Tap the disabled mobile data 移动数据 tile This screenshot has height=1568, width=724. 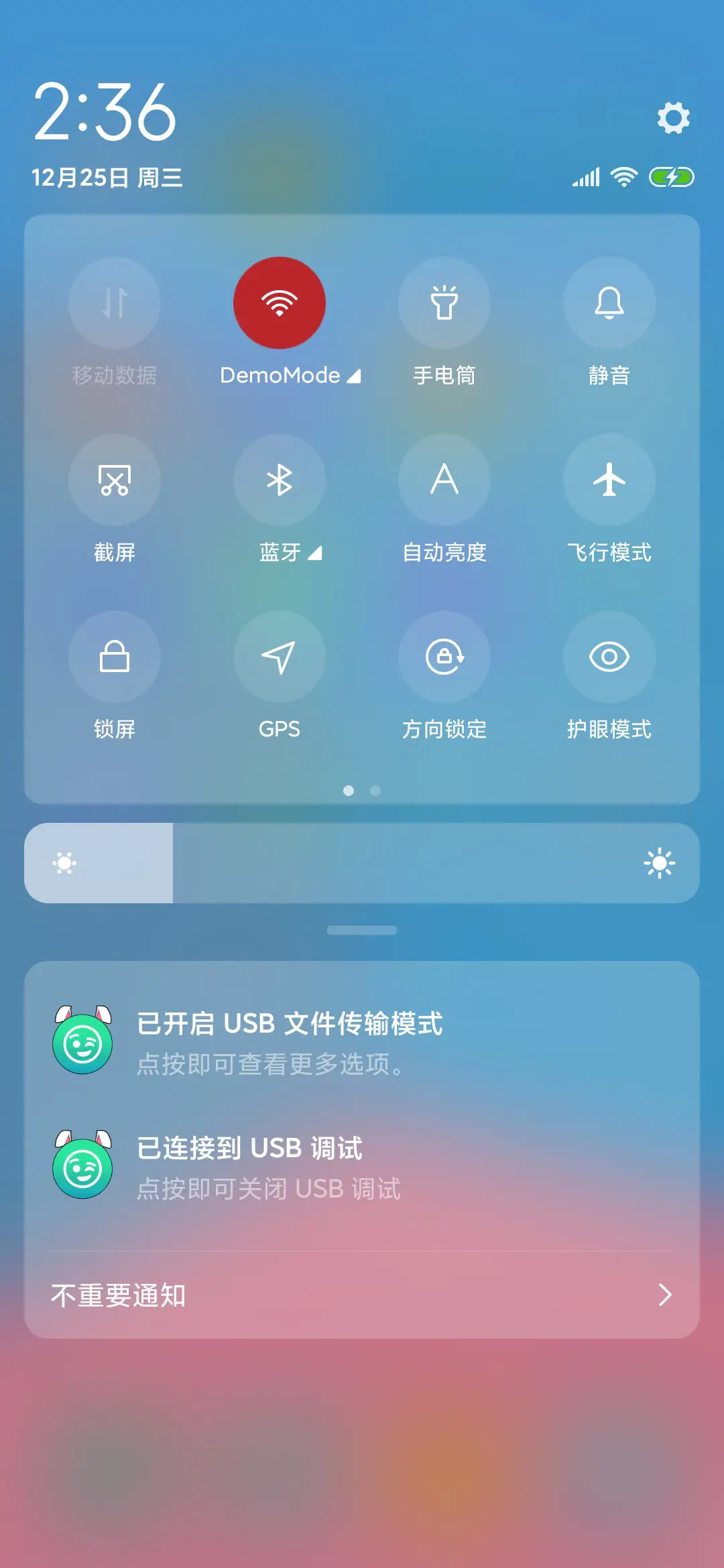115,304
